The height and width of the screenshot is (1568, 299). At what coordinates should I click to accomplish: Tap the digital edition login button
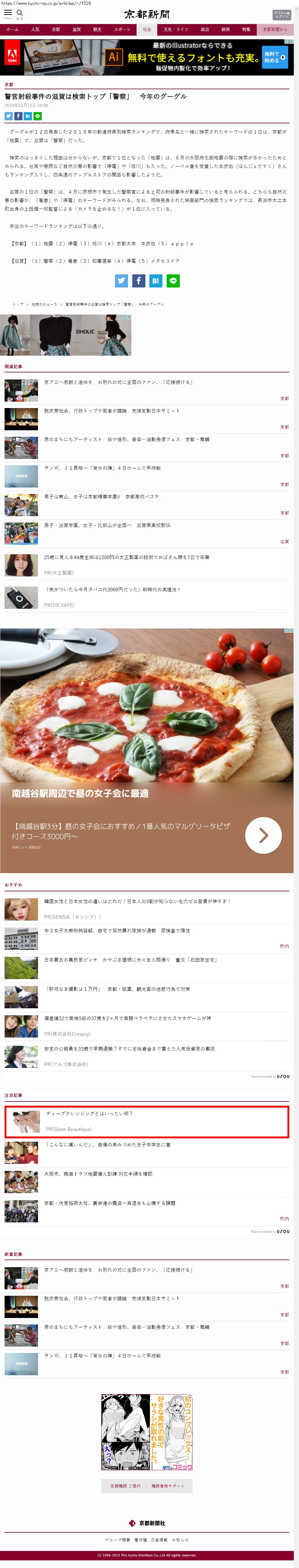281,15
